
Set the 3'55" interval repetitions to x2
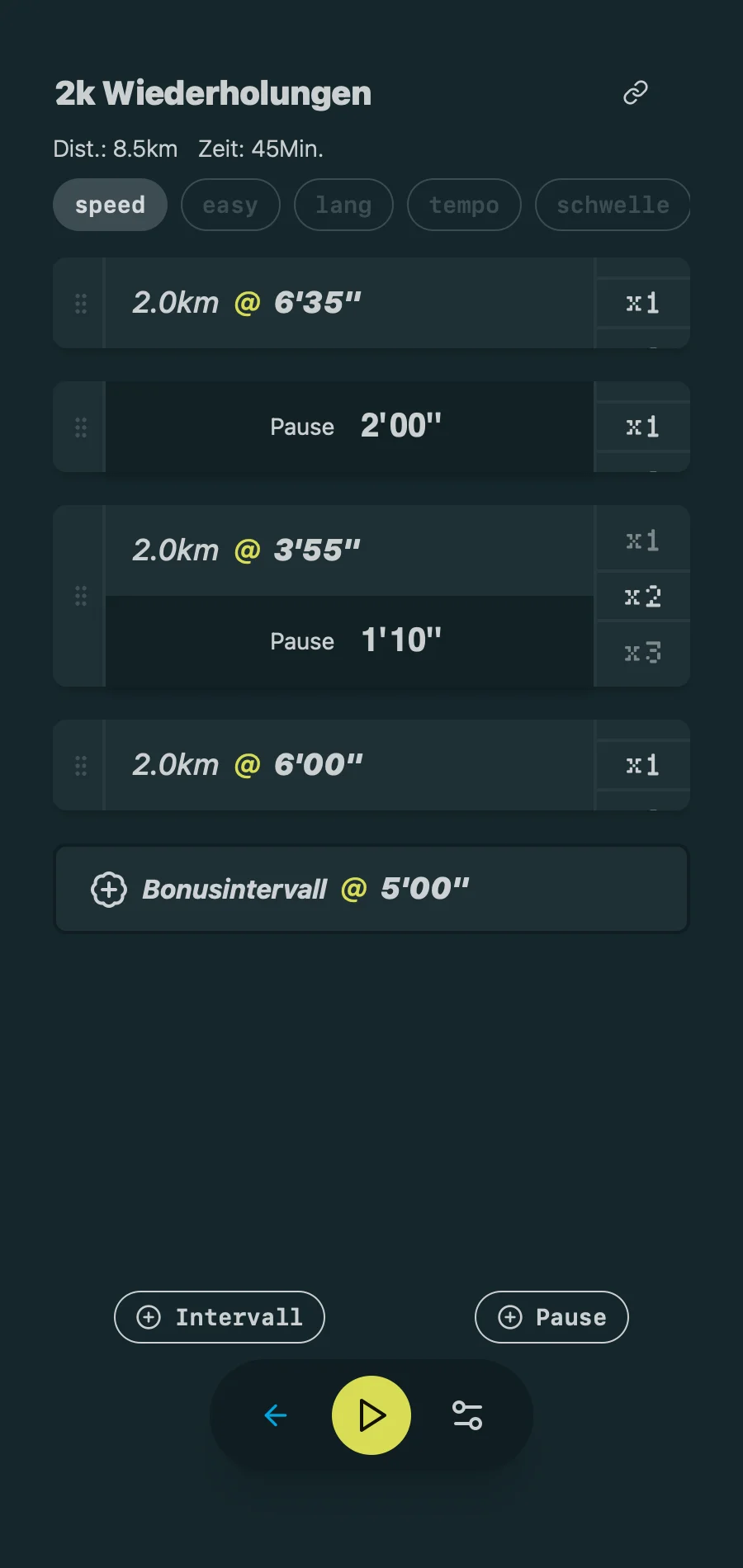pyautogui.click(x=641, y=596)
